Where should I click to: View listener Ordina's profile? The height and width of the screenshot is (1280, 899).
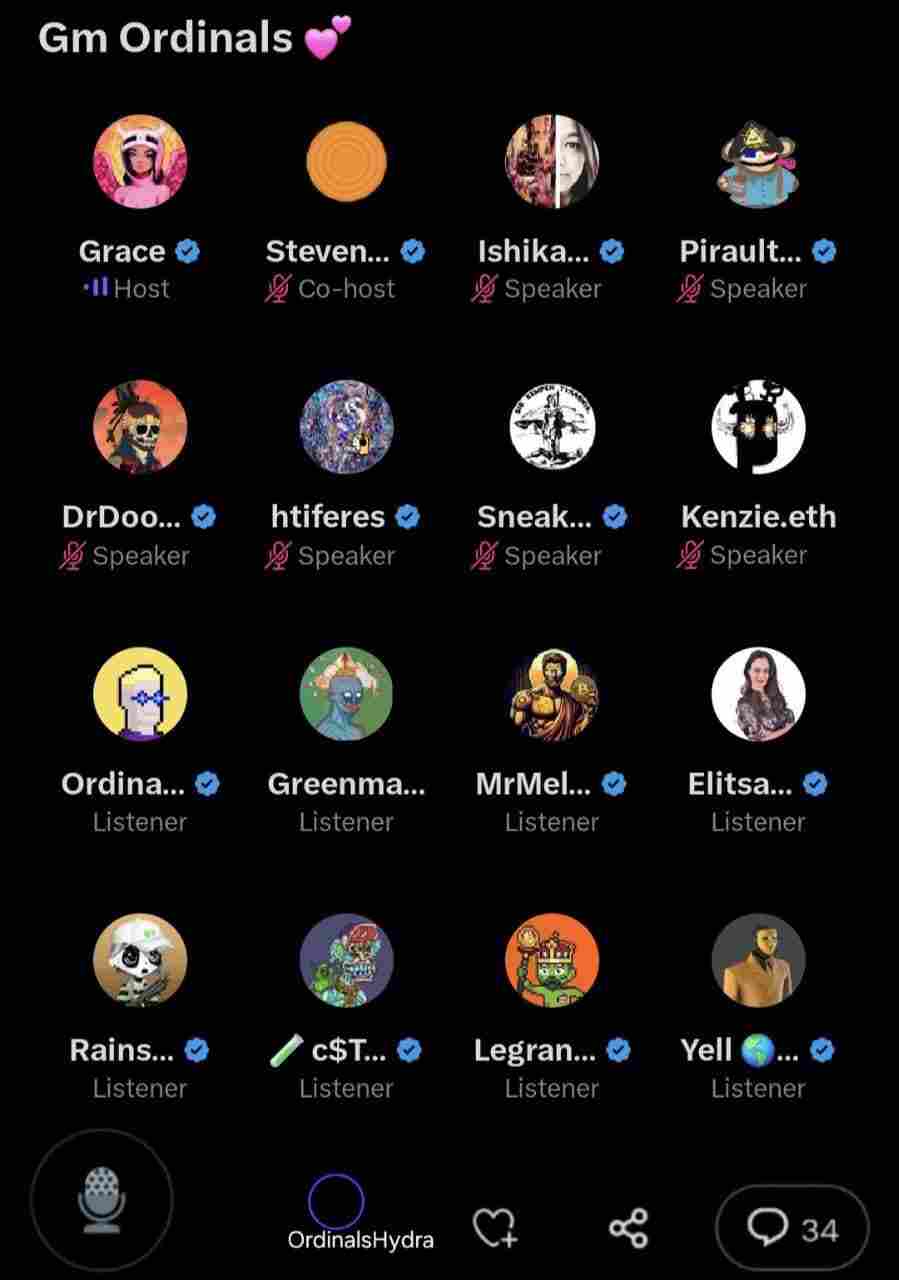coord(140,694)
